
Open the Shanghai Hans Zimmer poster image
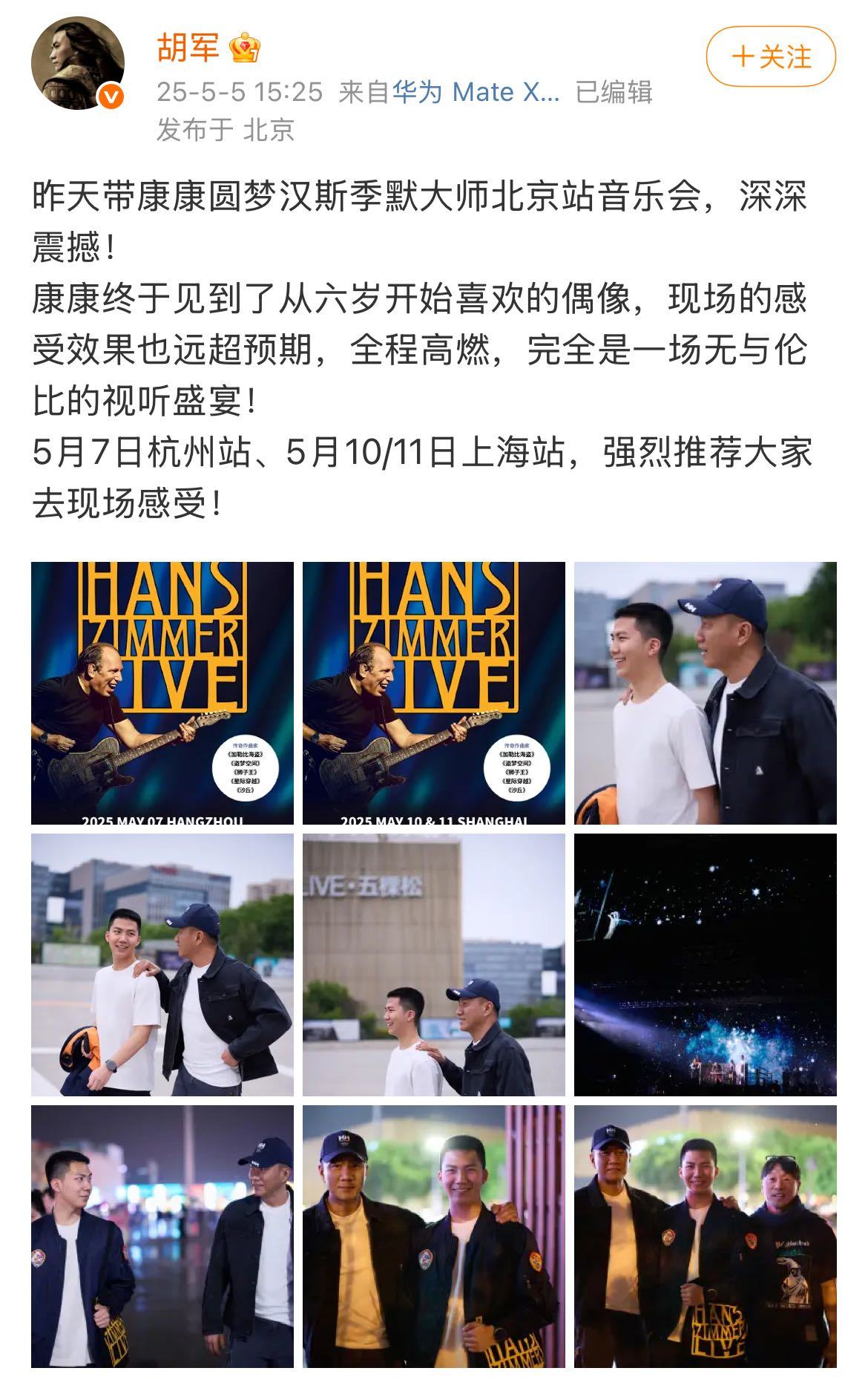(x=433, y=693)
